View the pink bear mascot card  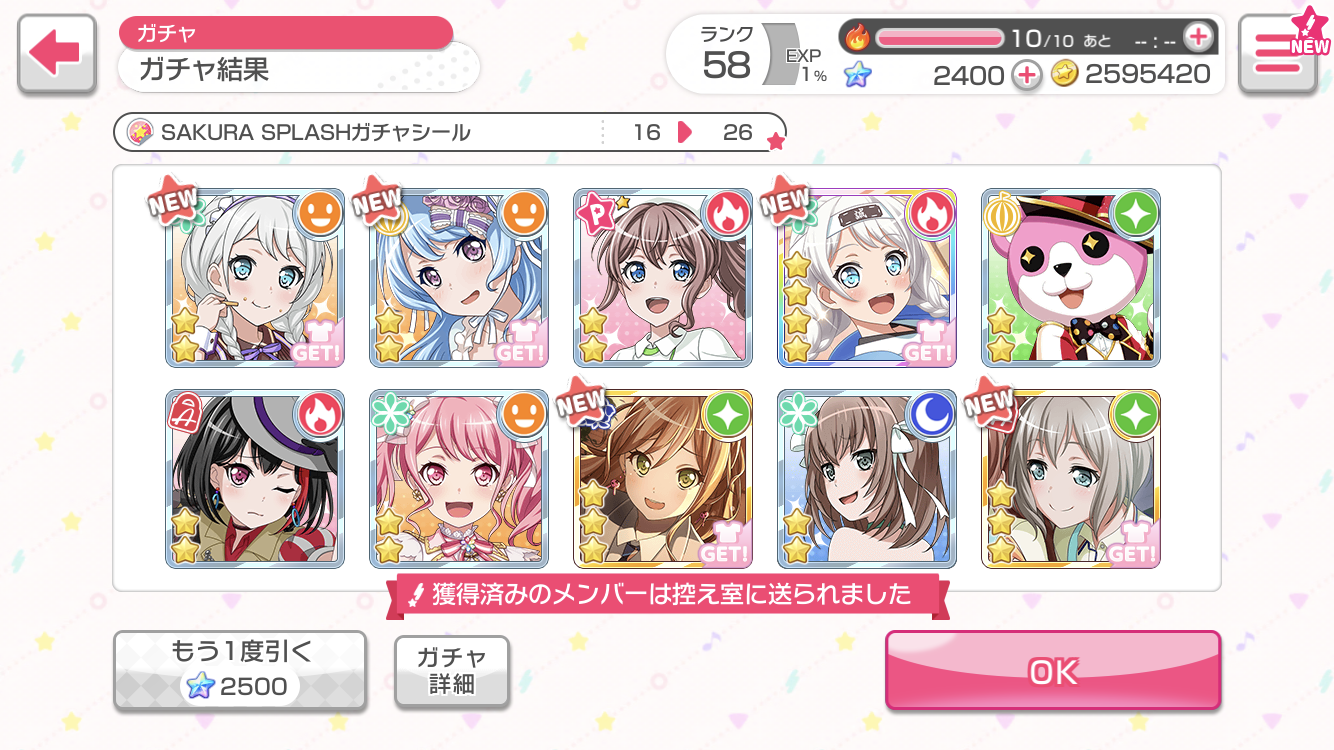(x=1070, y=278)
